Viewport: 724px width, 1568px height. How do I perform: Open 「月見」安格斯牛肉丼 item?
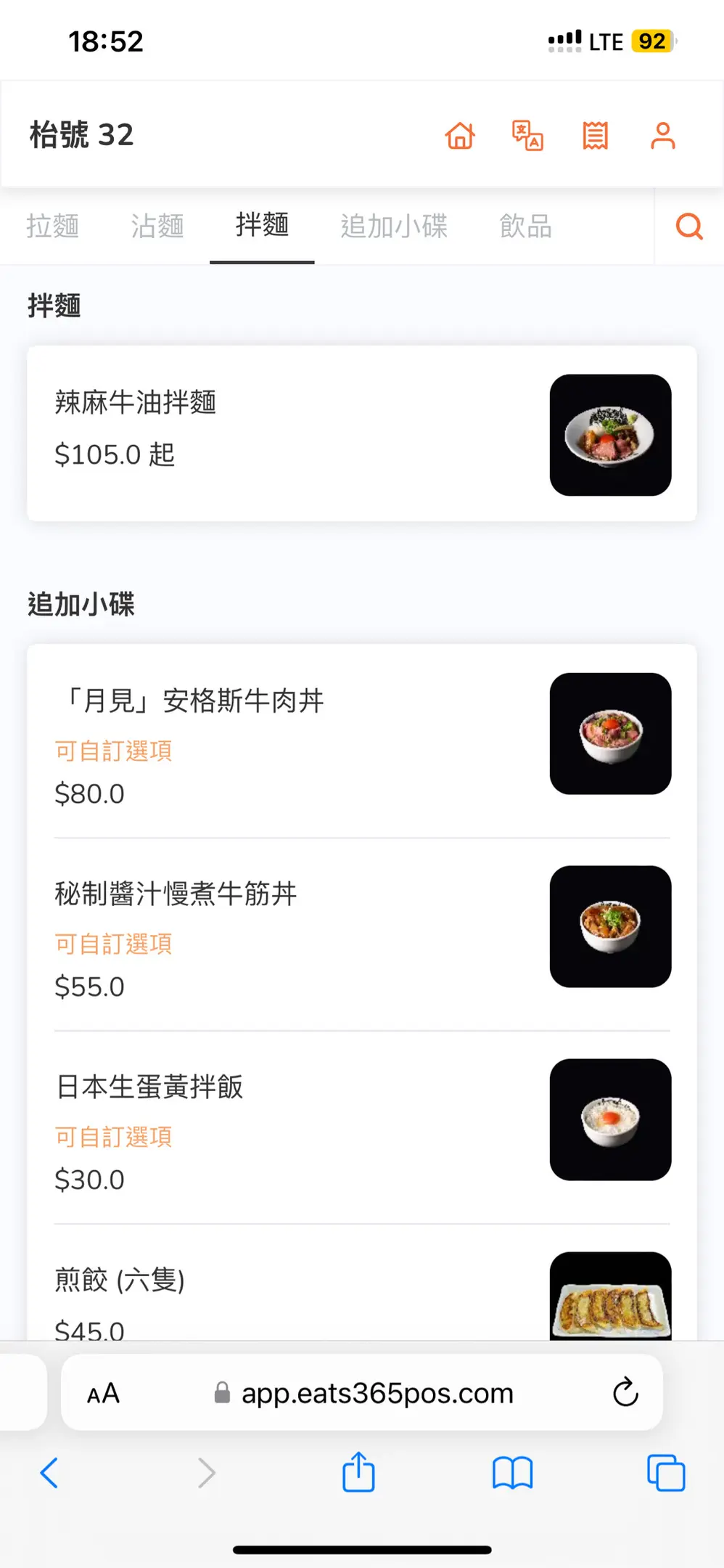click(362, 741)
